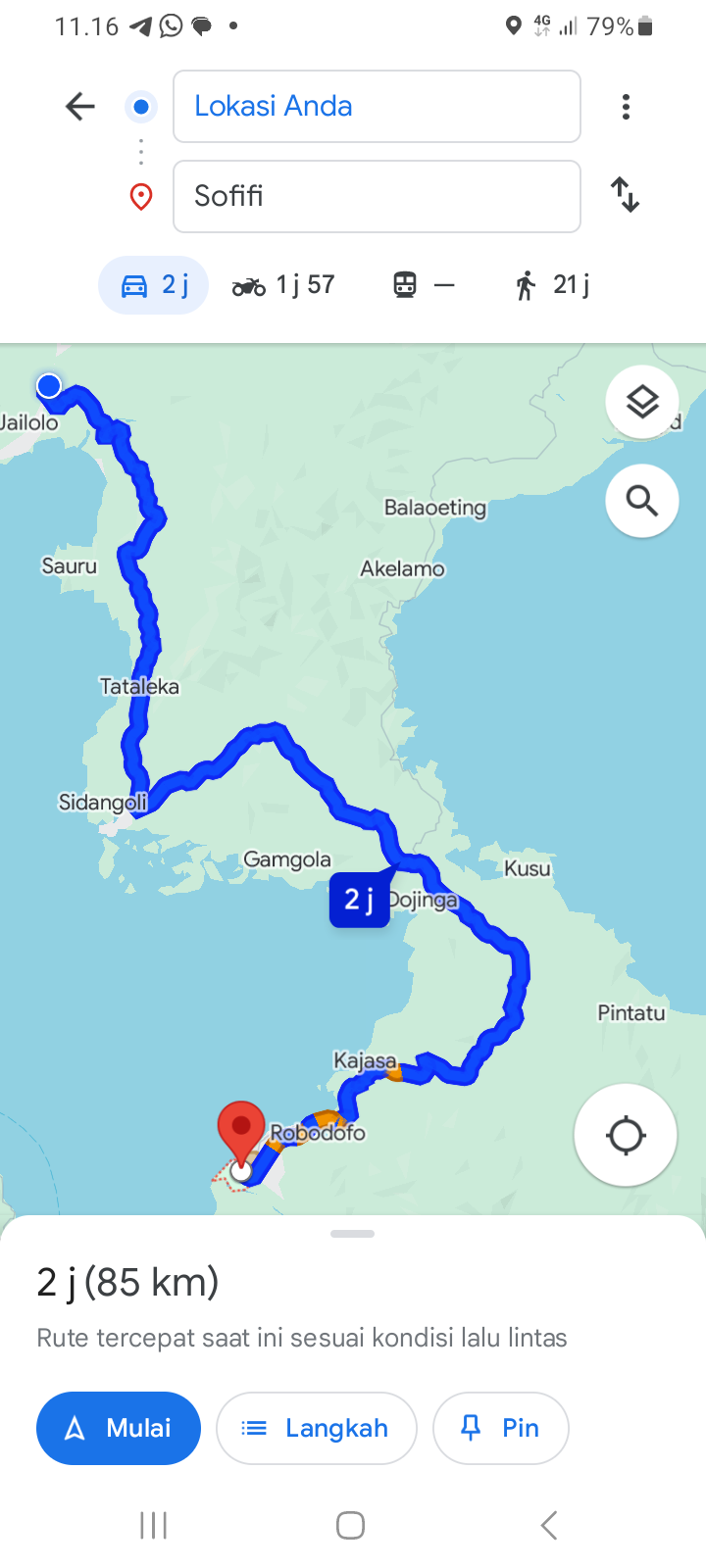Switch to walking travel mode

click(552, 285)
